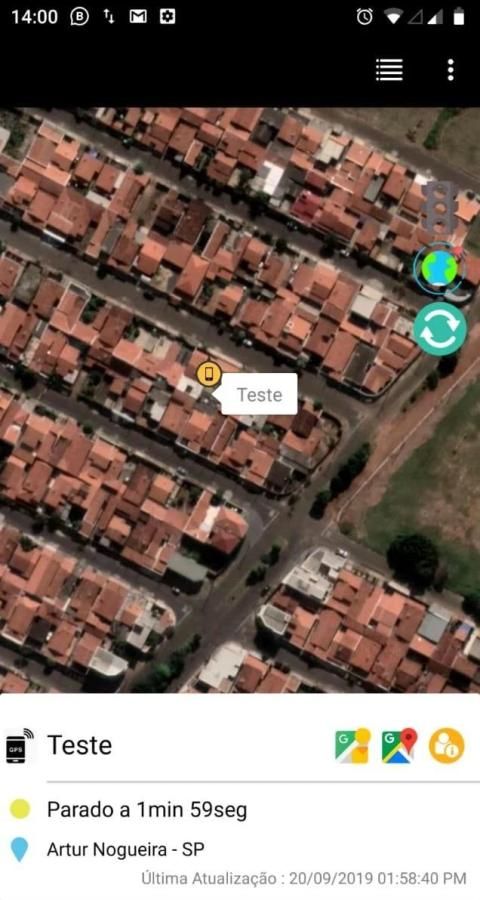The image size is (480, 900).
Task: Show device info via the orange person icon
Action: click(x=446, y=746)
